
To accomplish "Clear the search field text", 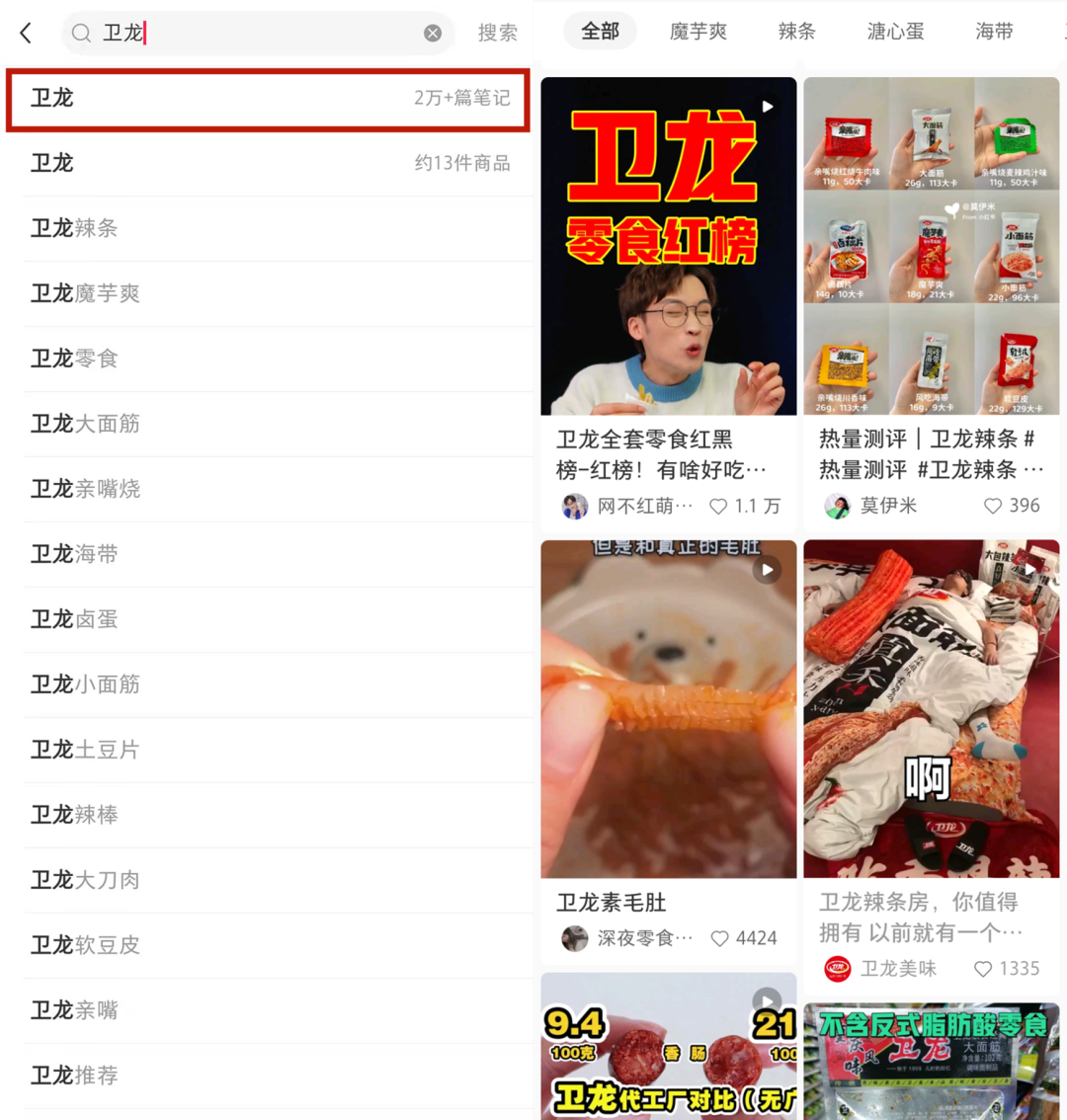I will point(433,33).
